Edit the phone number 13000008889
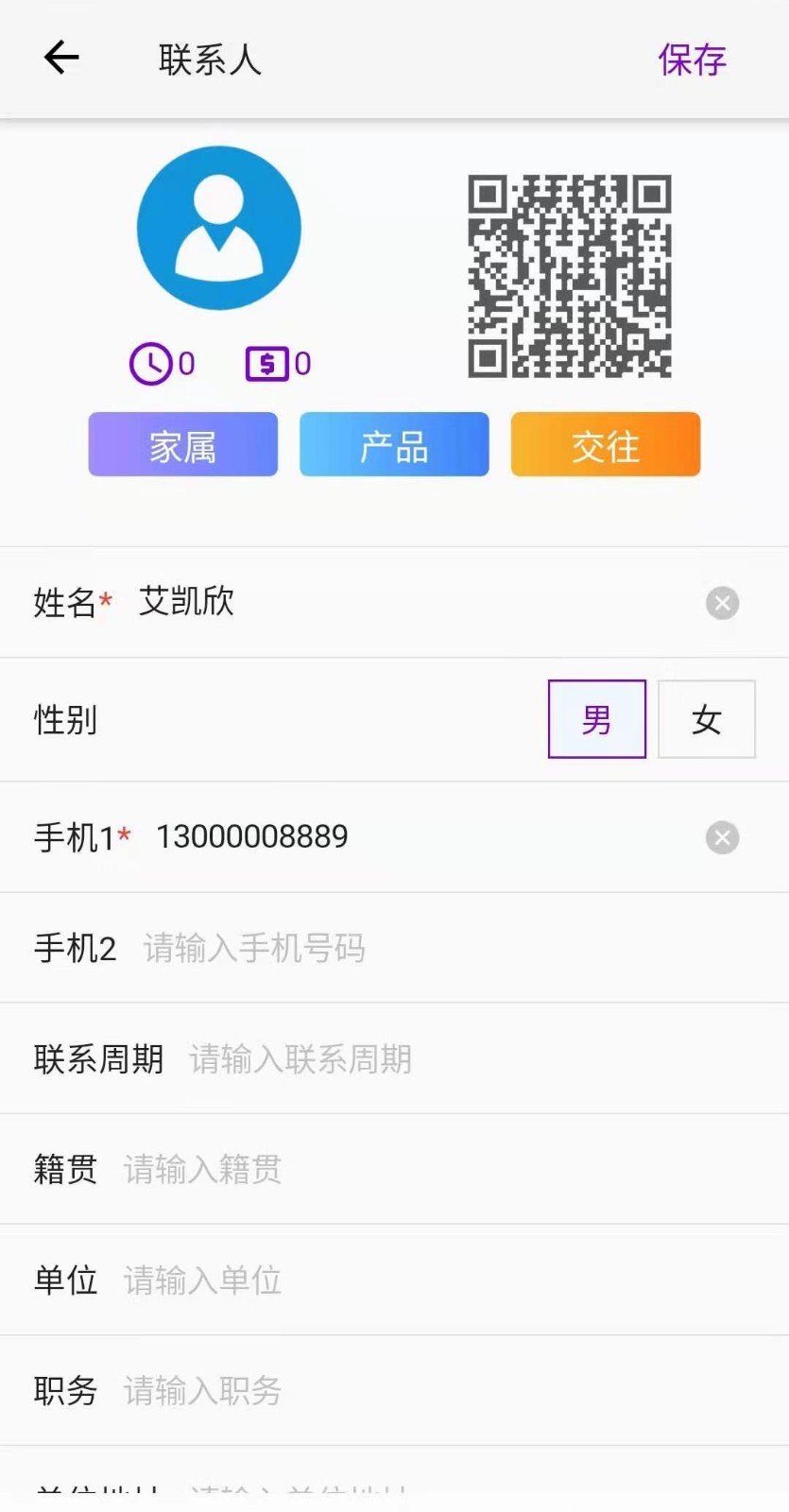This screenshot has height=1512, width=789. coord(251,836)
